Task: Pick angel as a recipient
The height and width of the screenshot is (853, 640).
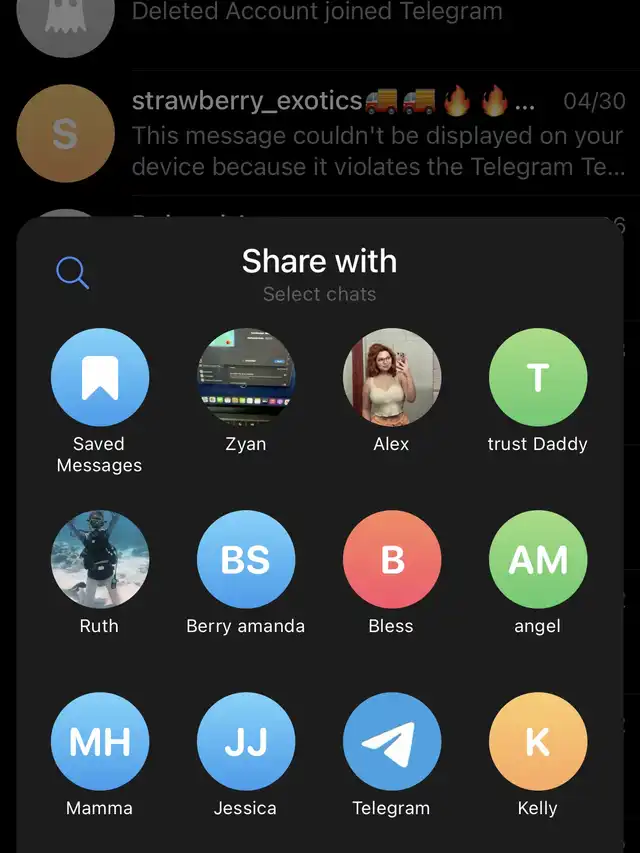Action: point(538,560)
